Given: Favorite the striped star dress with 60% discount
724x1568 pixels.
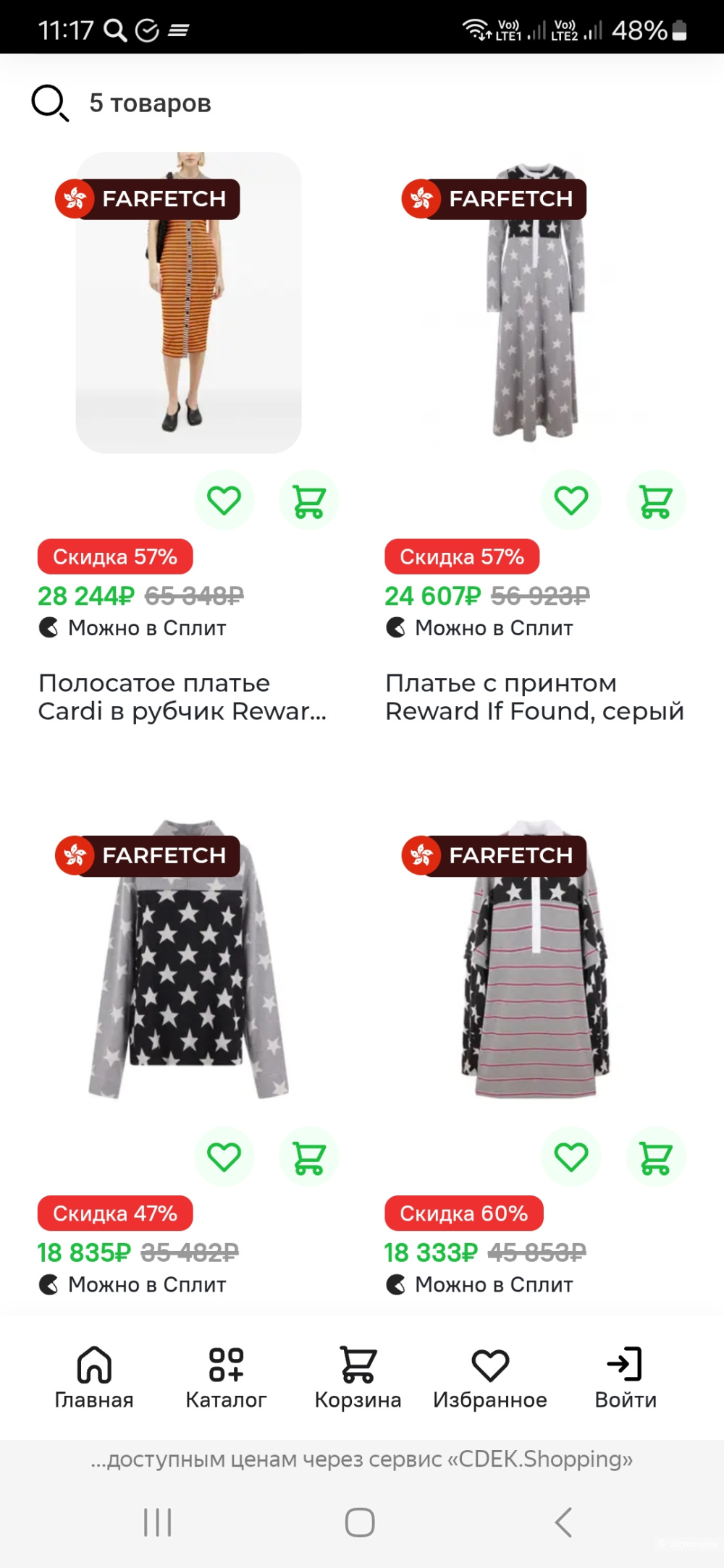Looking at the screenshot, I should click(x=571, y=1156).
